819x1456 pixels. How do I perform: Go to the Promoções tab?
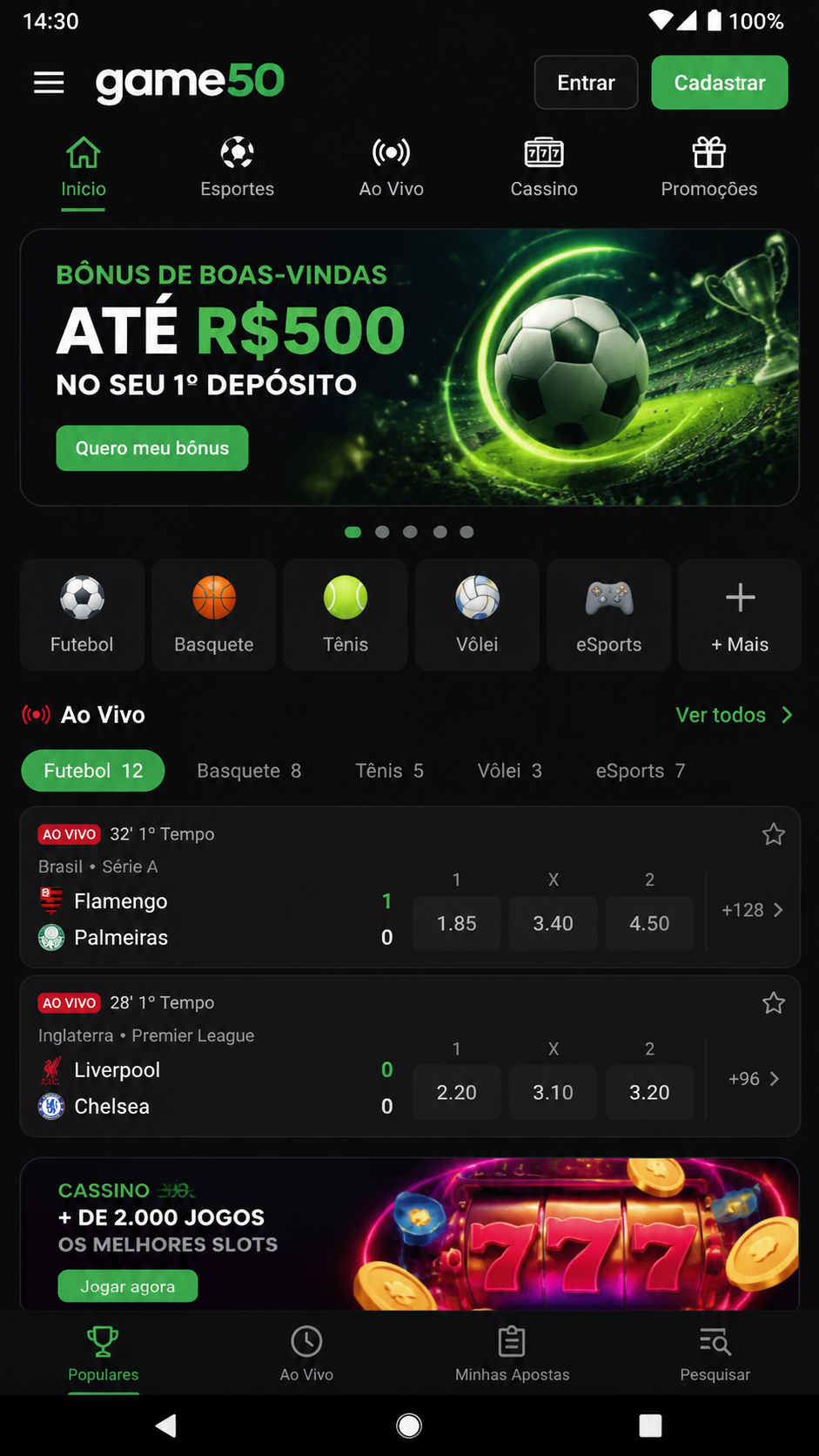click(708, 168)
